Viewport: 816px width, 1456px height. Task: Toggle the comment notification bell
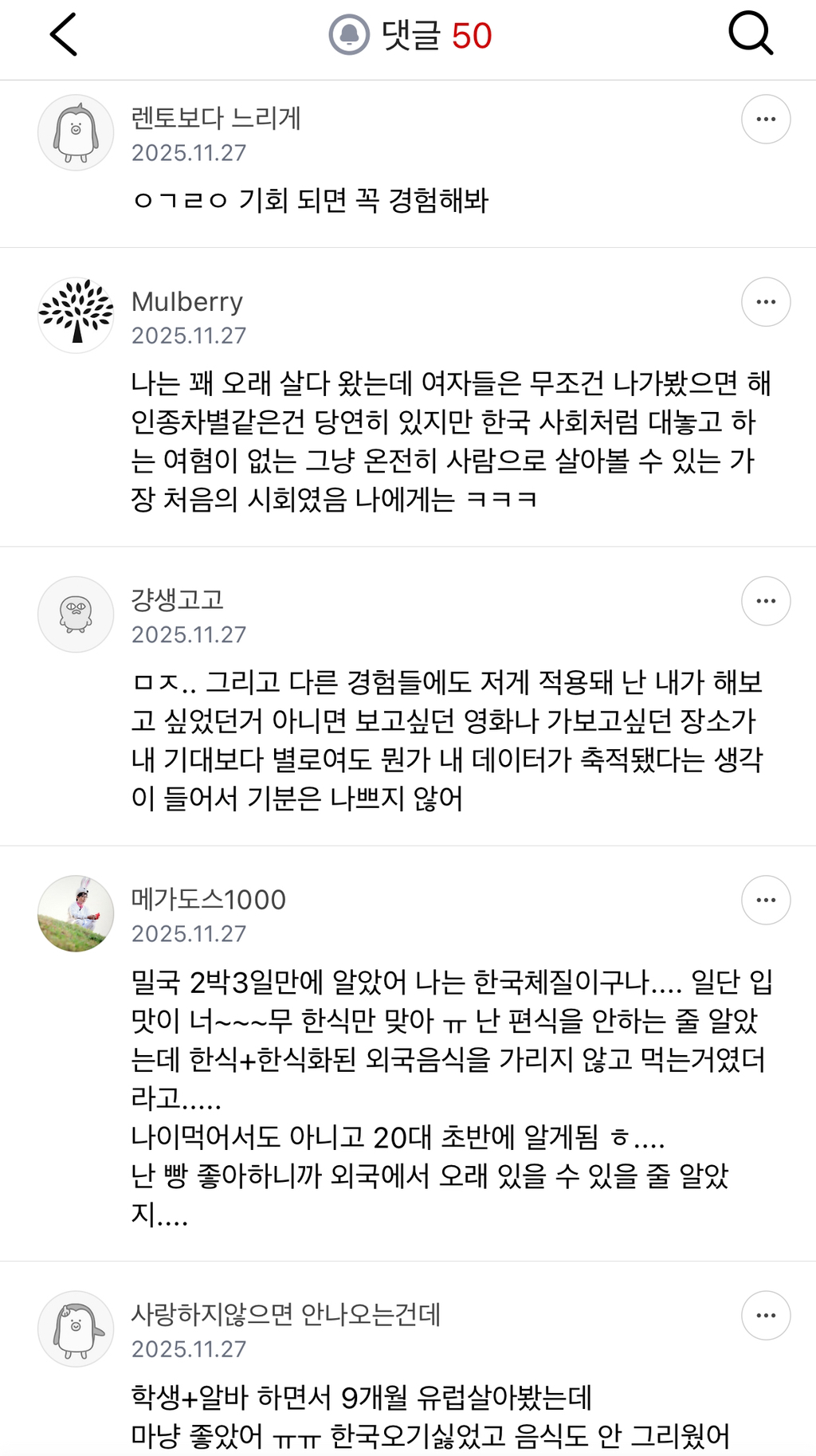(x=349, y=35)
